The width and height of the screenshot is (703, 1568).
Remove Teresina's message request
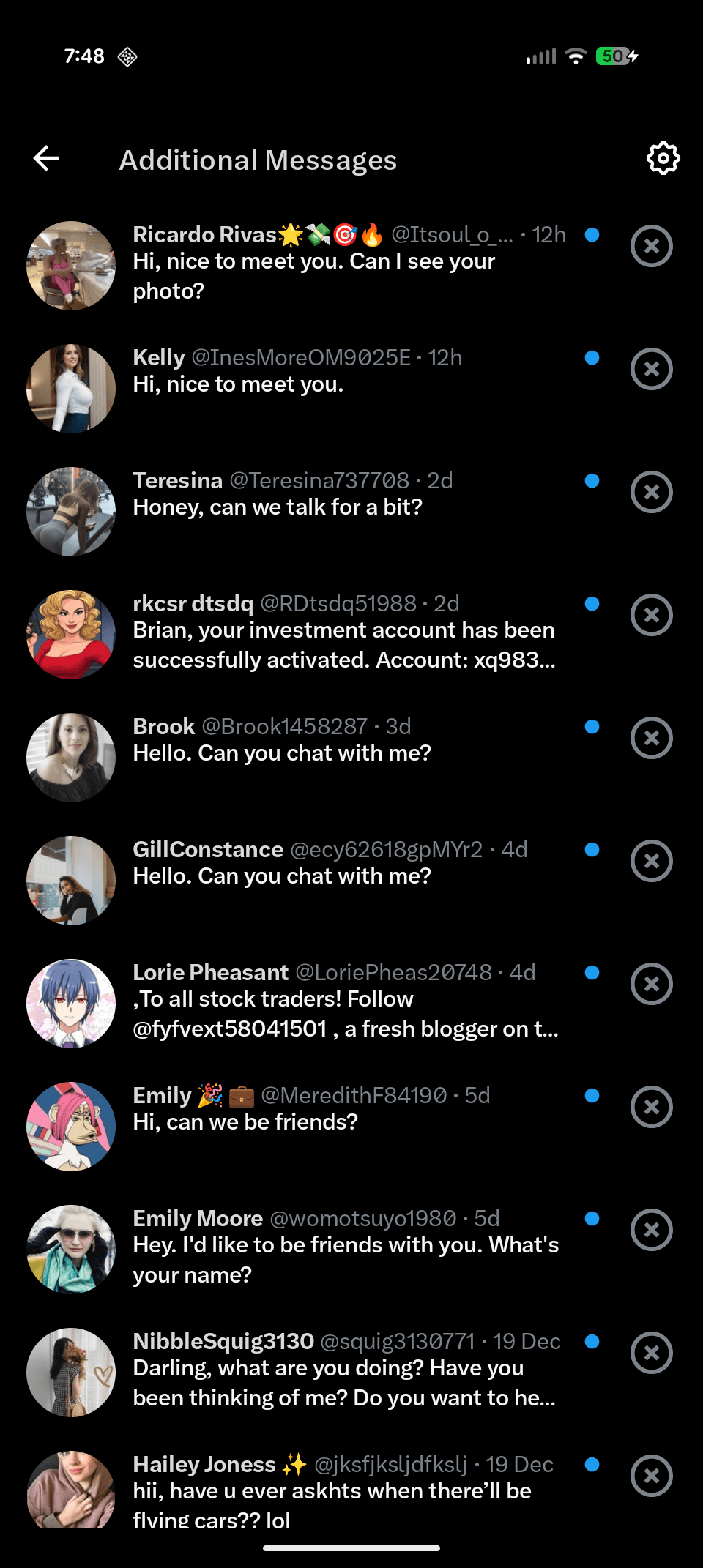[x=651, y=492]
